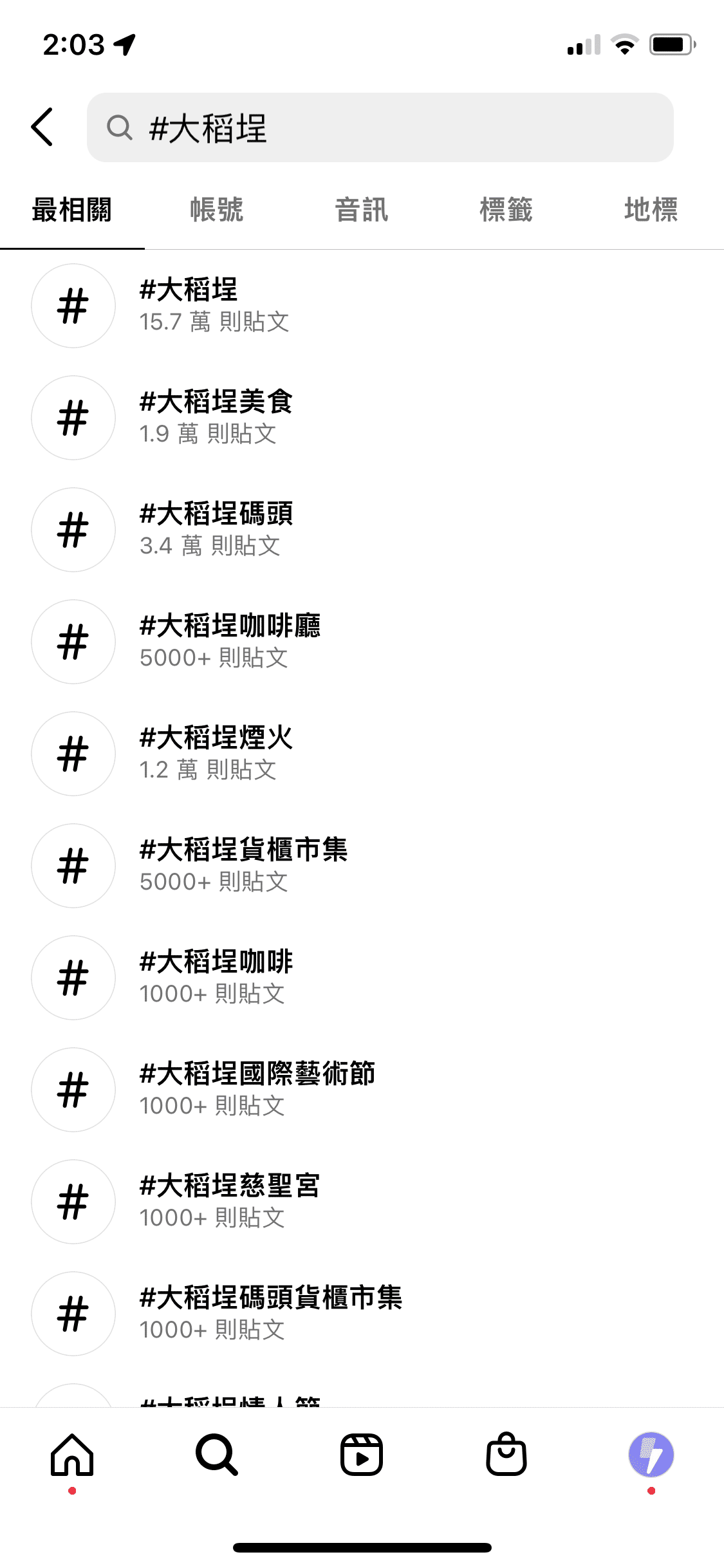This screenshot has width=724, height=1568.
Task: Open the #大稻埕 hashtag with 15.7 萬 posts
Action: click(362, 306)
